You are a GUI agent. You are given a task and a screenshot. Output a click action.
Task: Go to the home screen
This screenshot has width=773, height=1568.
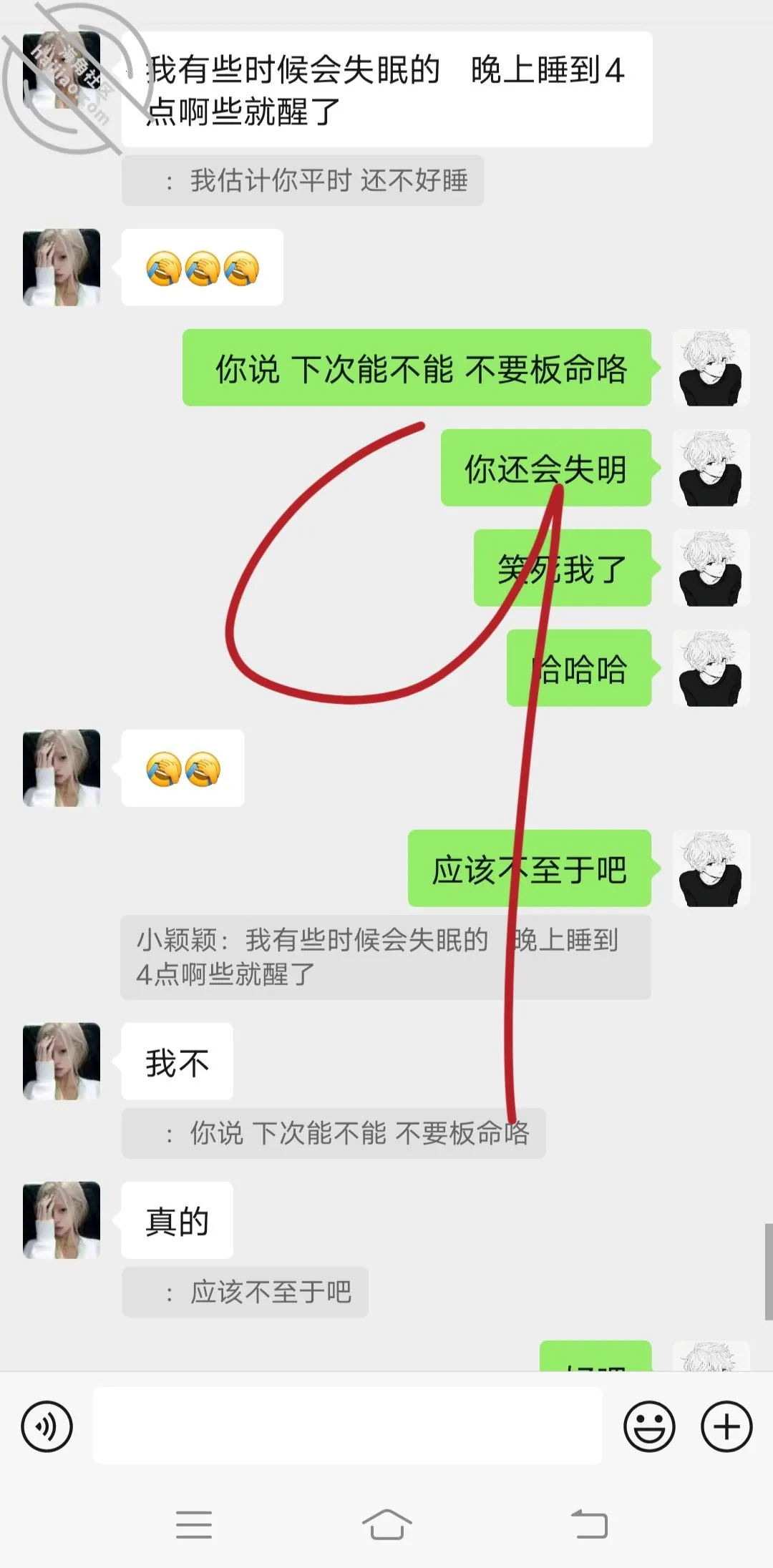386,1524
